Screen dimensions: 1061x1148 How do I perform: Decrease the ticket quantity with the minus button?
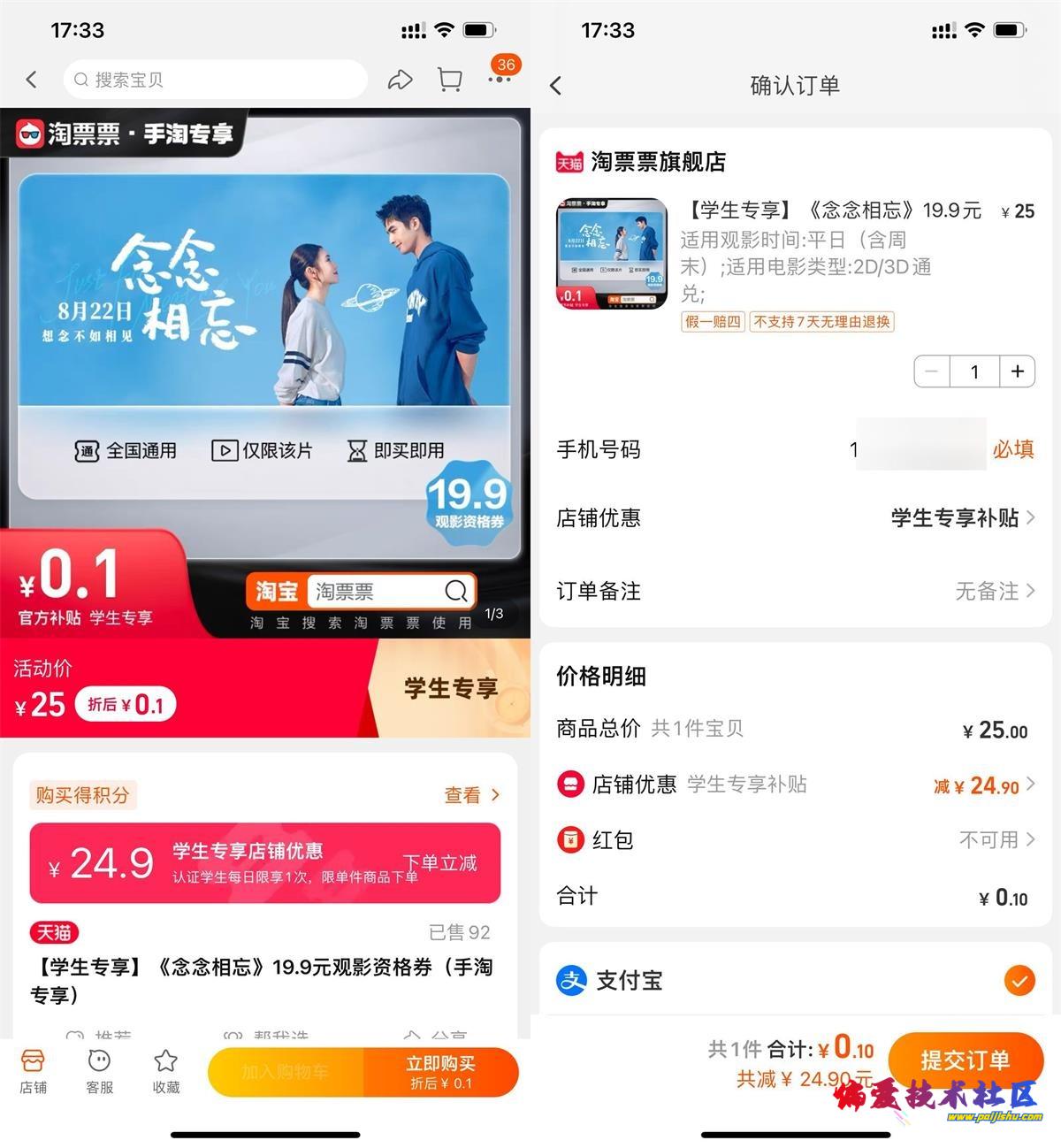pos(932,371)
